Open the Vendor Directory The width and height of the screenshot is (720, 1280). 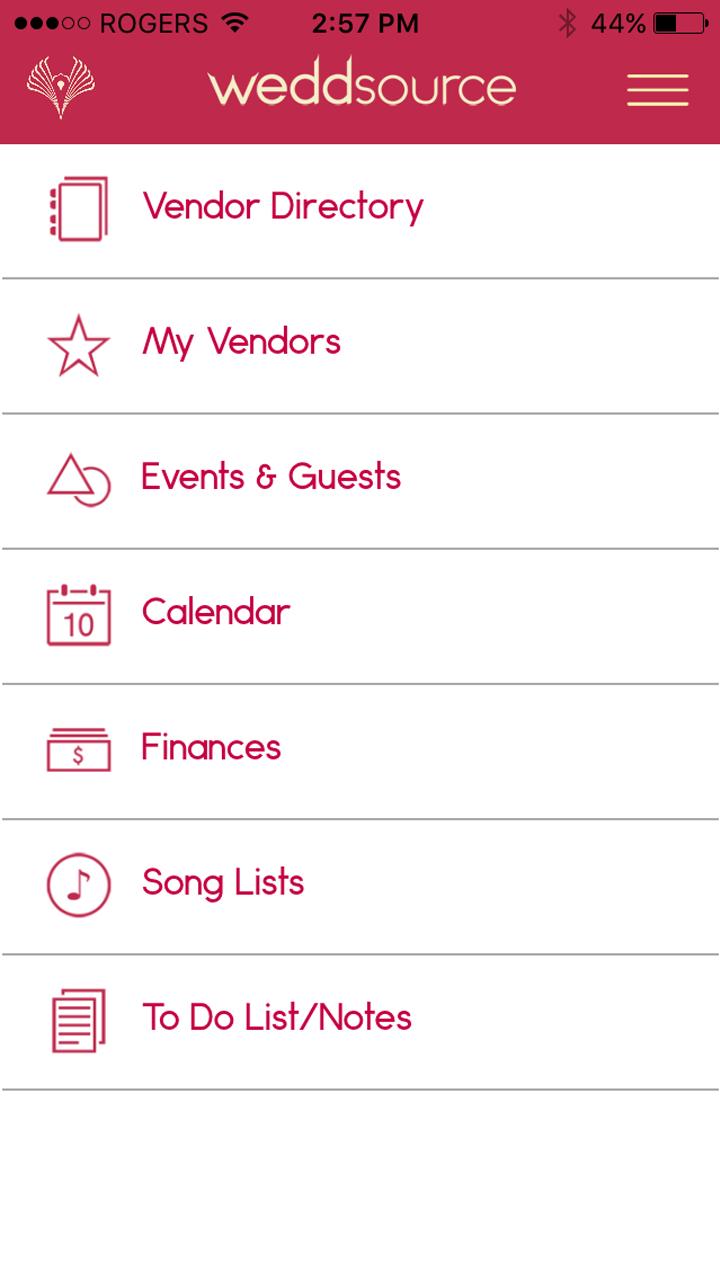[x=360, y=210]
